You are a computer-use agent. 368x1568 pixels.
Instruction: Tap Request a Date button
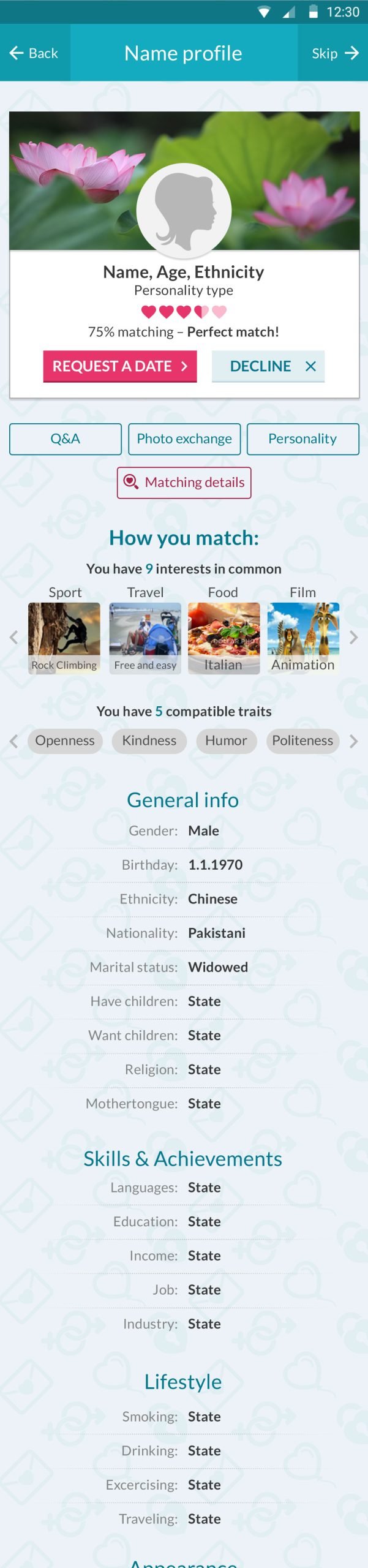pyautogui.click(x=120, y=366)
